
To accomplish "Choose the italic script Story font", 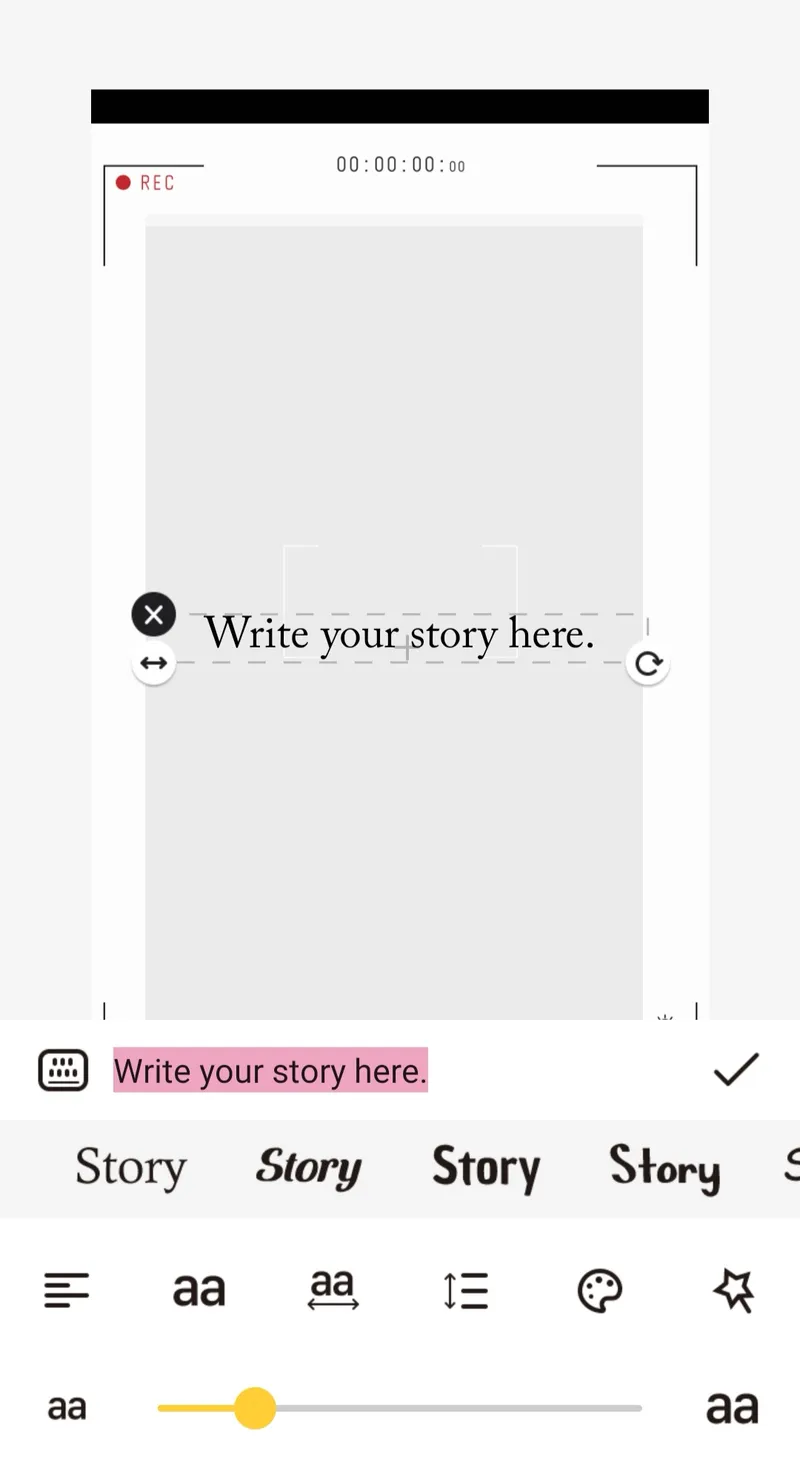I will 308,1168.
